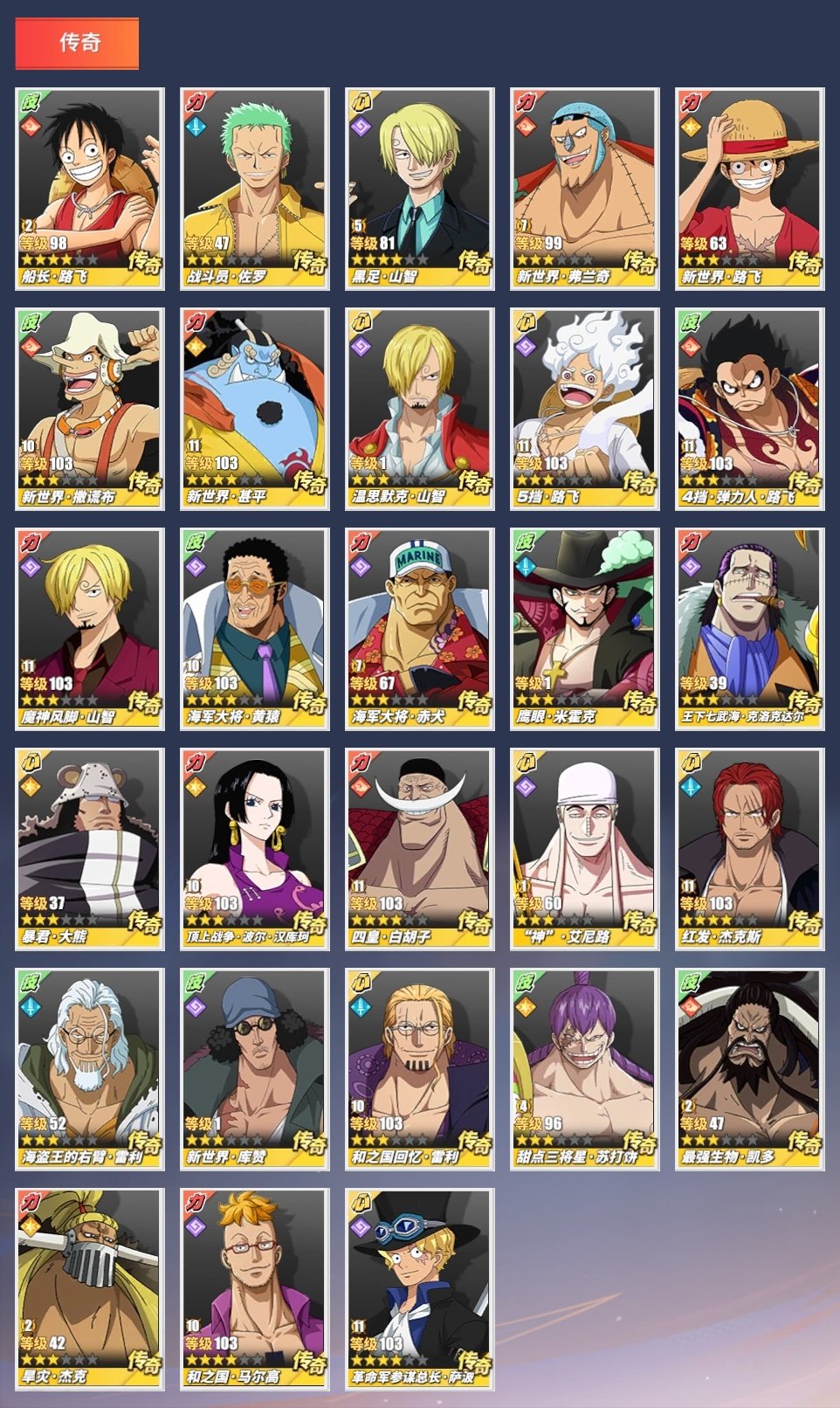Select the 战斗员·佐罗 card
Viewport: 840px width, 1408px height.
[254, 188]
